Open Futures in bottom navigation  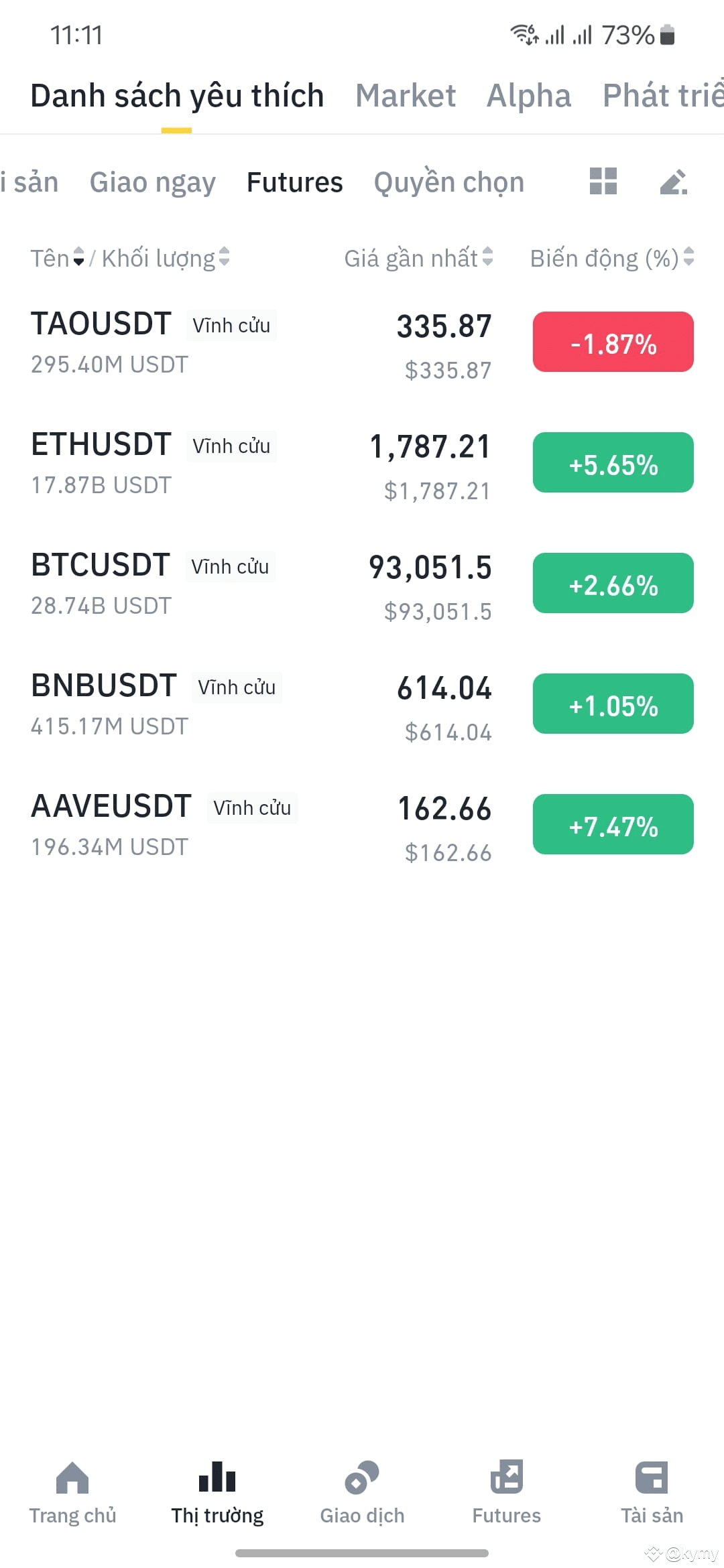(507, 1492)
